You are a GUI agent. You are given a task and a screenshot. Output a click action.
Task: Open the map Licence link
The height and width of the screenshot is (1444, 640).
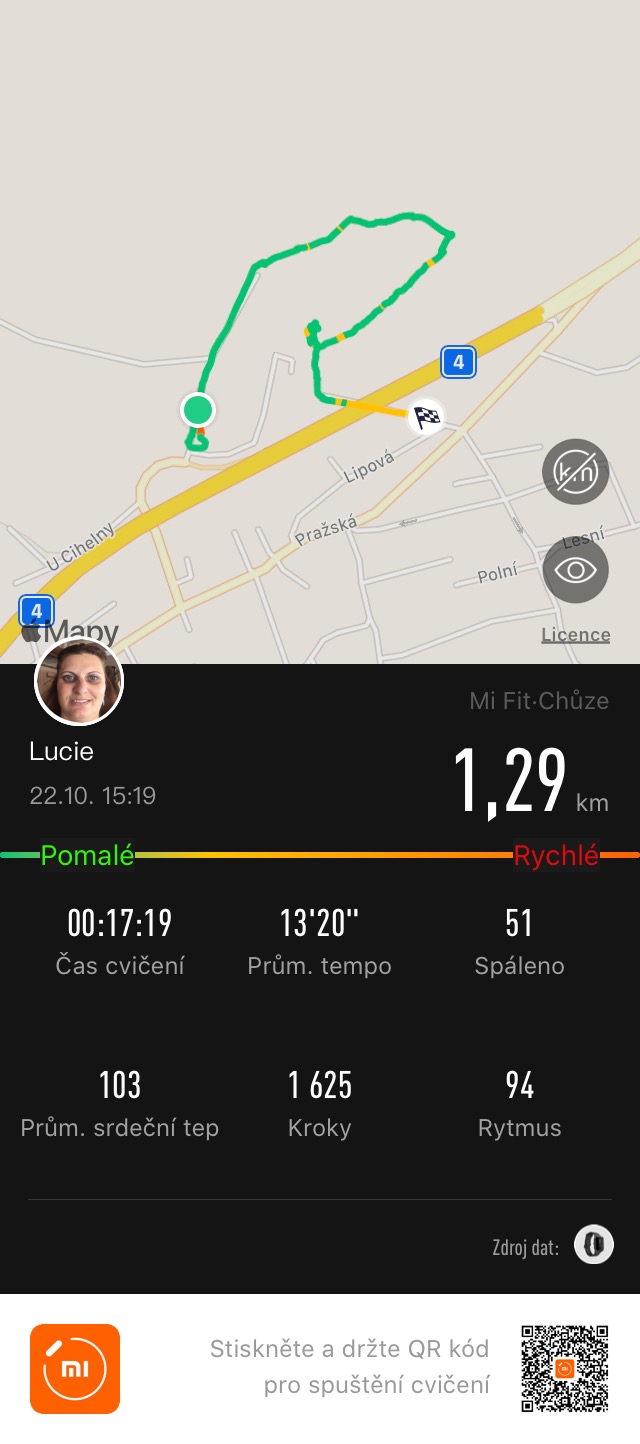[x=575, y=634]
